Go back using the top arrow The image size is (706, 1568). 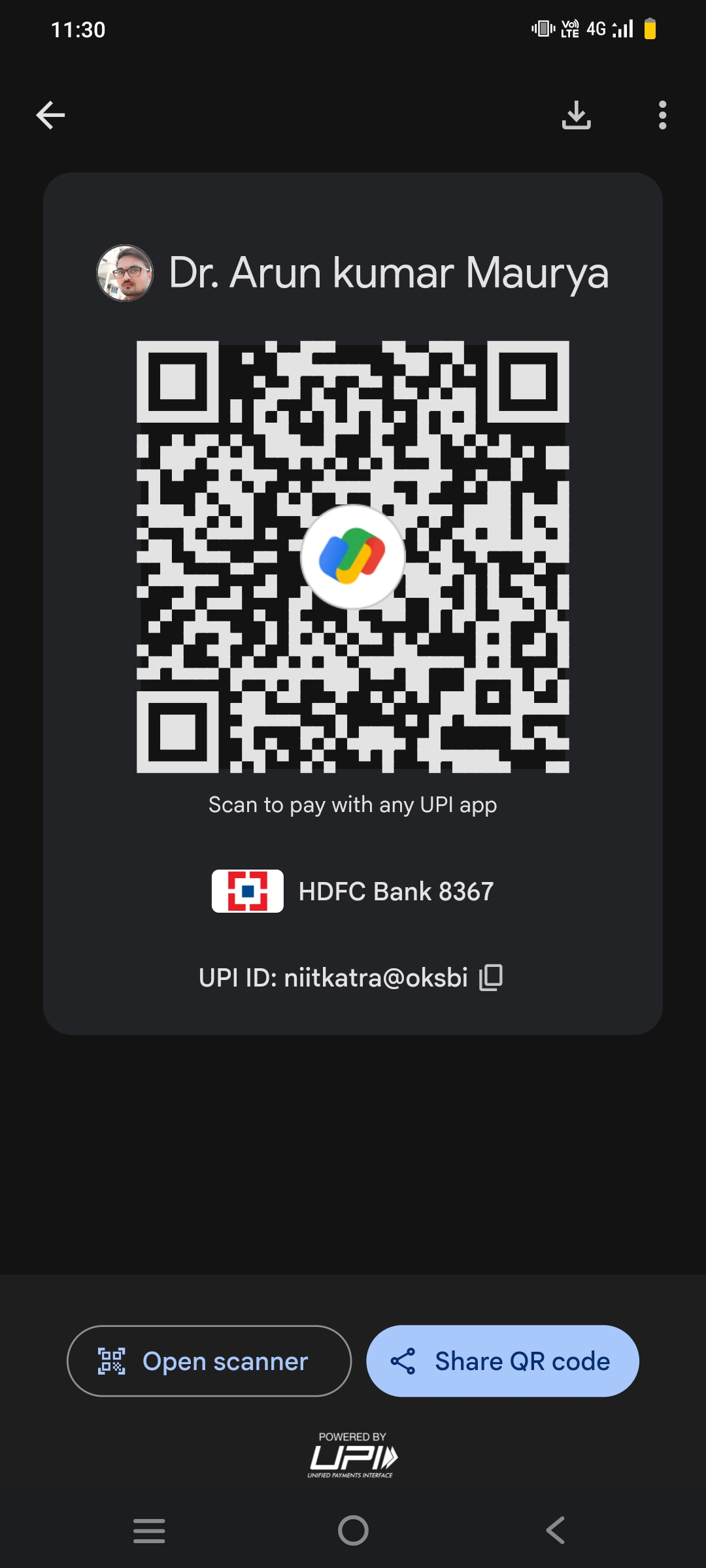pyautogui.click(x=50, y=116)
